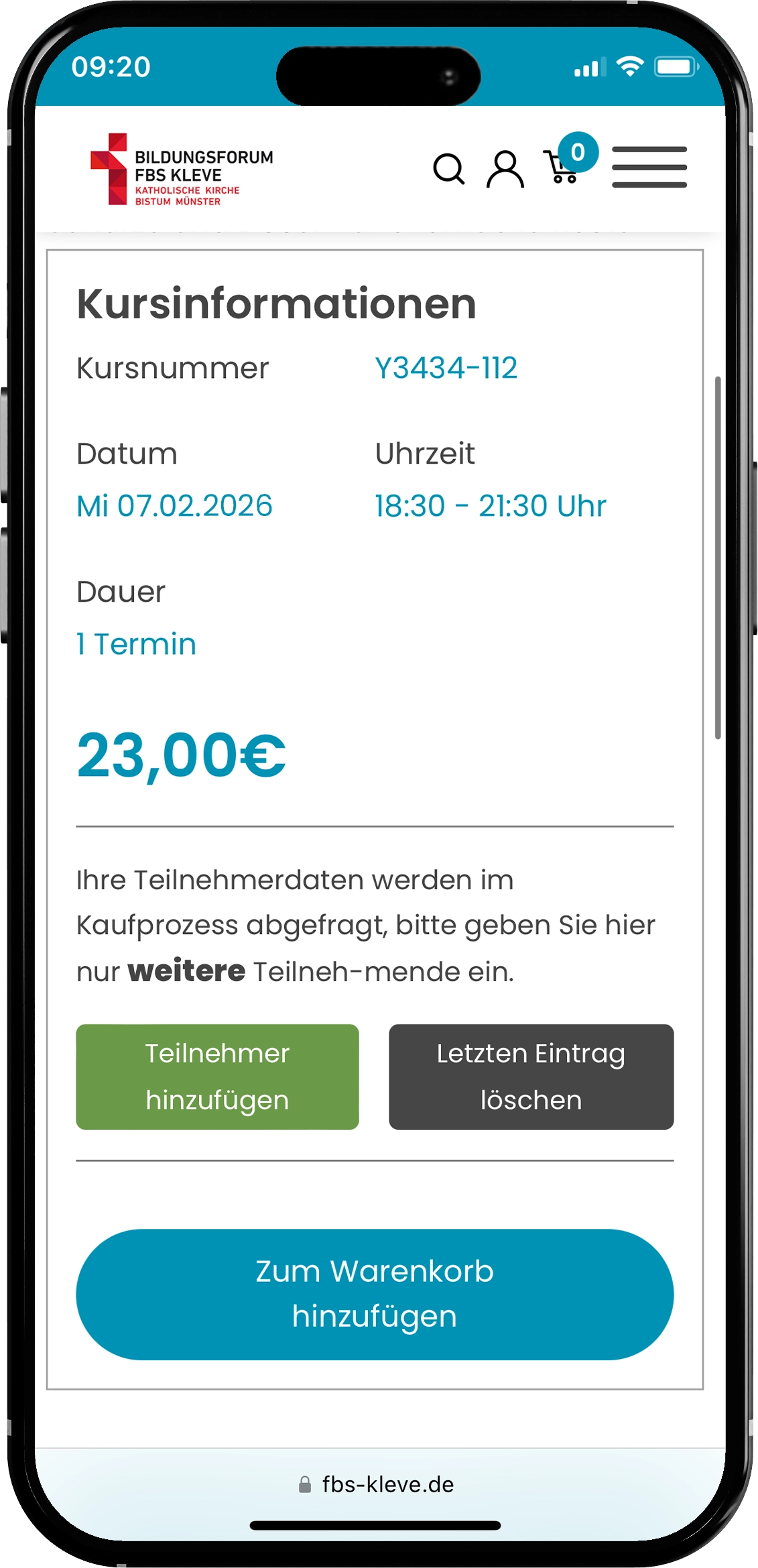Tap the fbs-kleve.de address bar

(379, 1484)
